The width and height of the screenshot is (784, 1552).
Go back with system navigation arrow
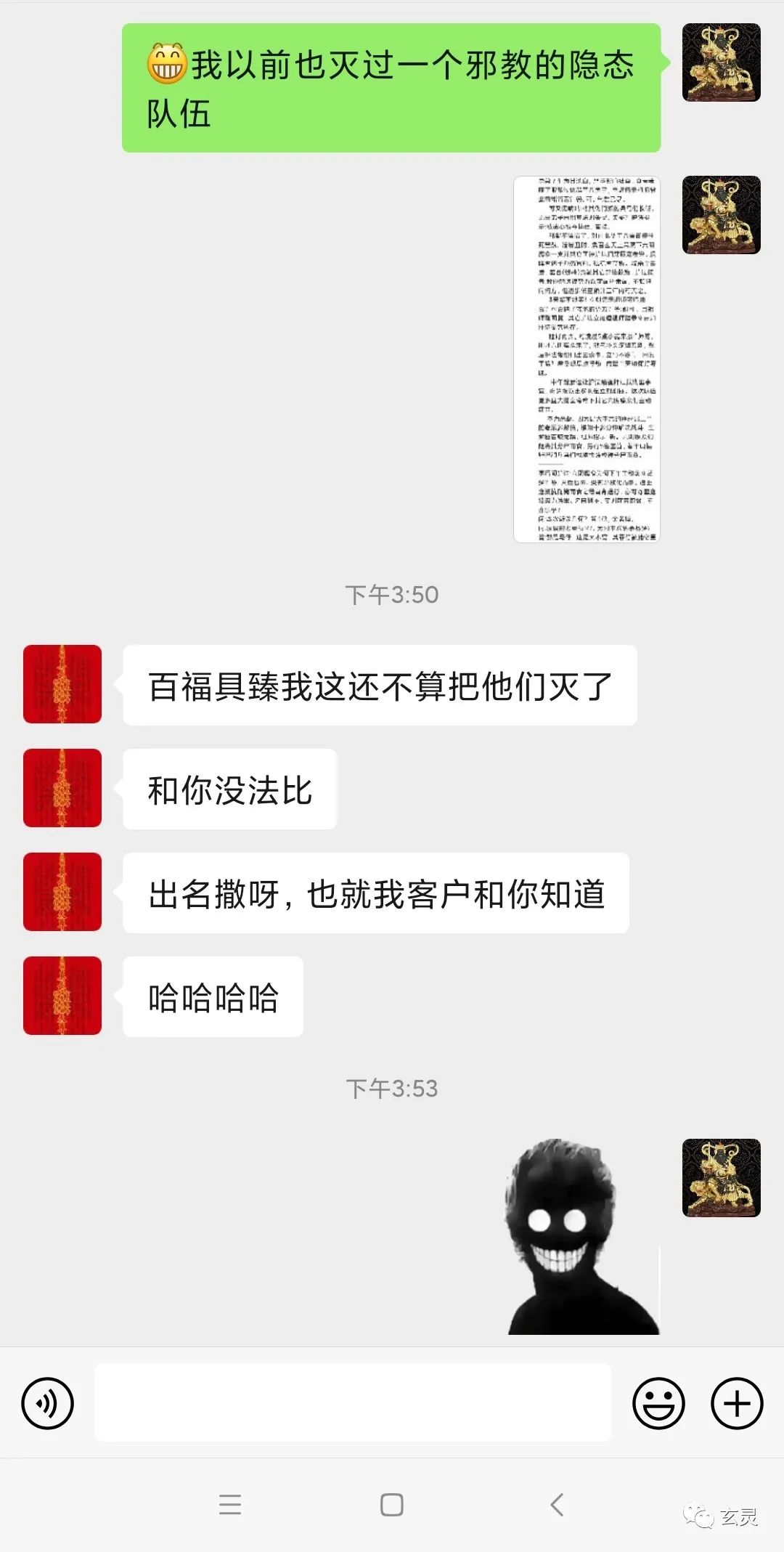[557, 1504]
